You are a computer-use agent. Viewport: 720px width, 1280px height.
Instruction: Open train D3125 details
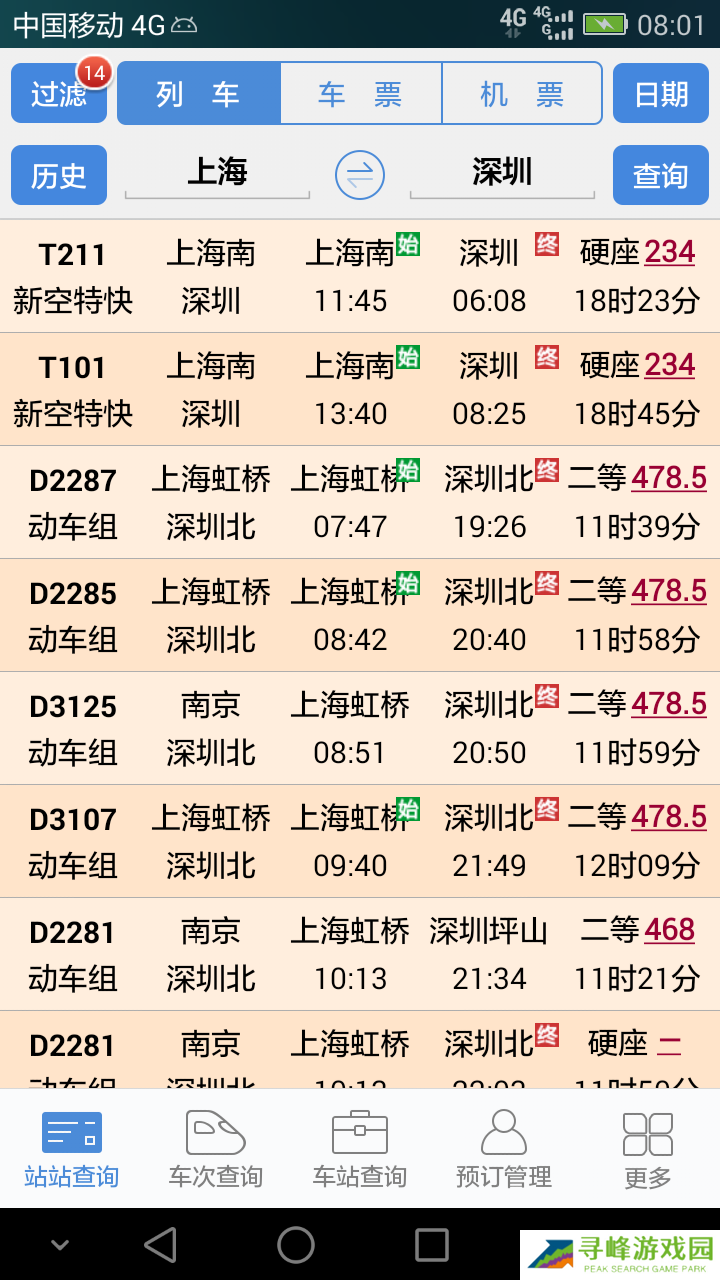click(360, 728)
